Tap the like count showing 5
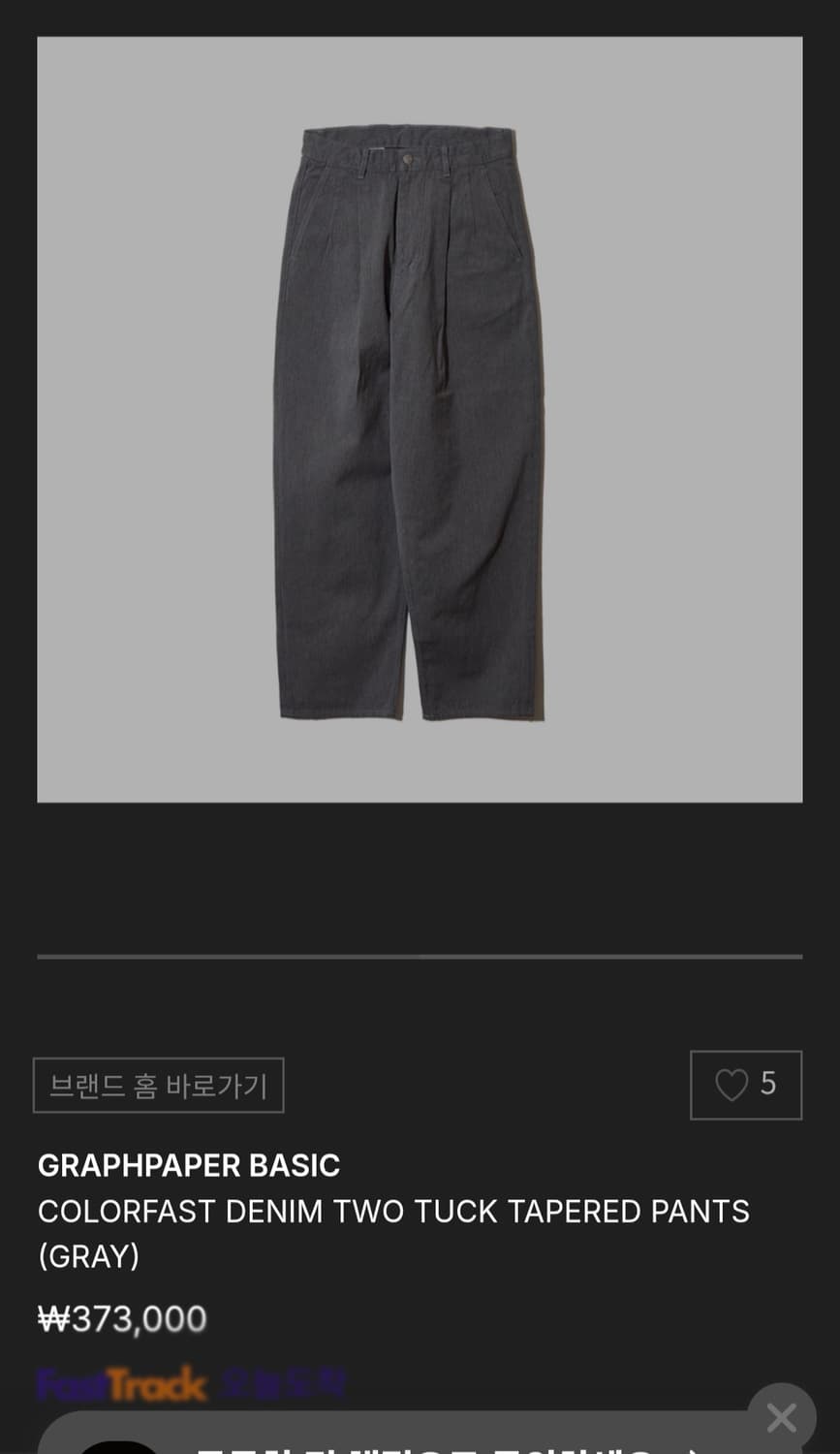 point(768,1084)
